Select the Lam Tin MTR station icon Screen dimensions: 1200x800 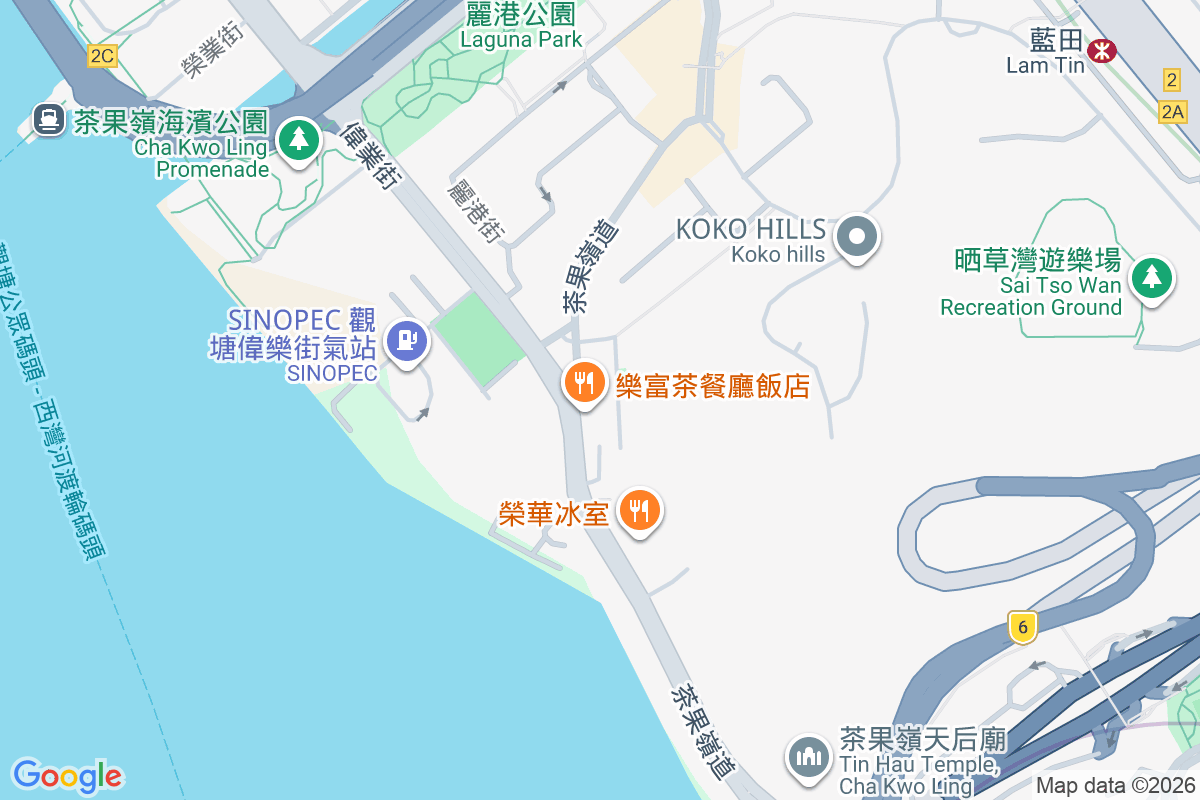pos(1103,50)
